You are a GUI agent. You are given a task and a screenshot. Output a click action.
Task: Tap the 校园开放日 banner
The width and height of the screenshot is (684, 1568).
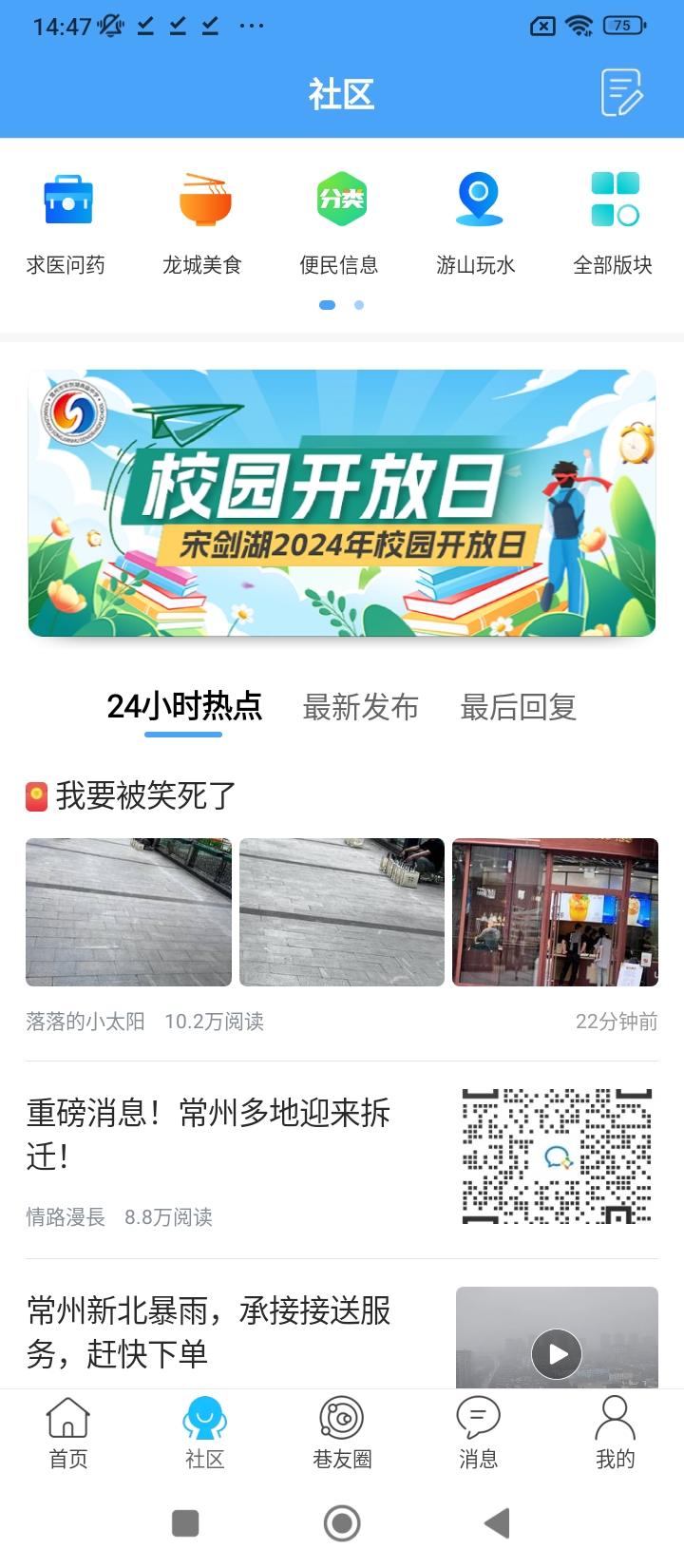(342, 501)
